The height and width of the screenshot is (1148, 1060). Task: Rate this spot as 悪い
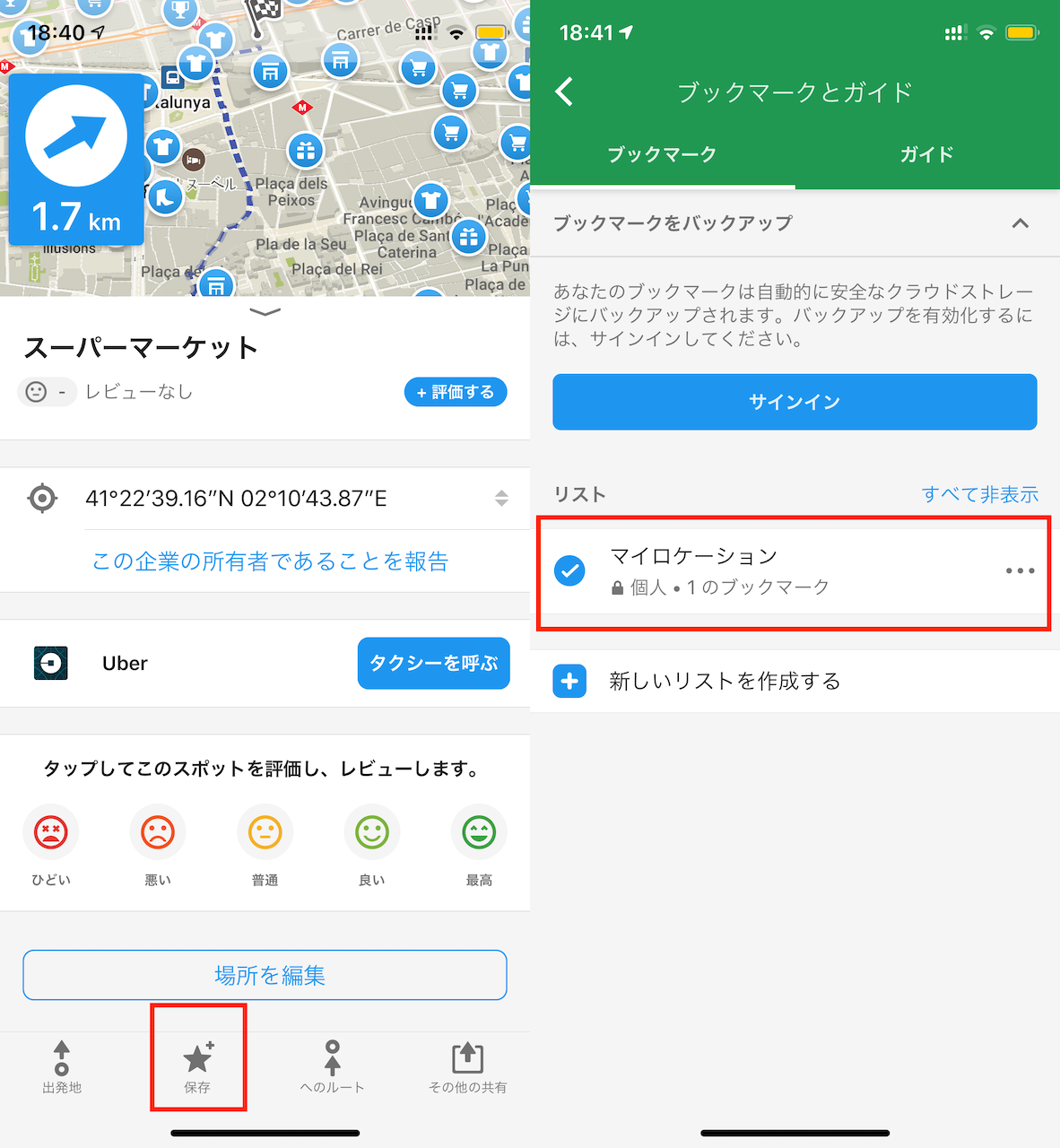pos(158,833)
